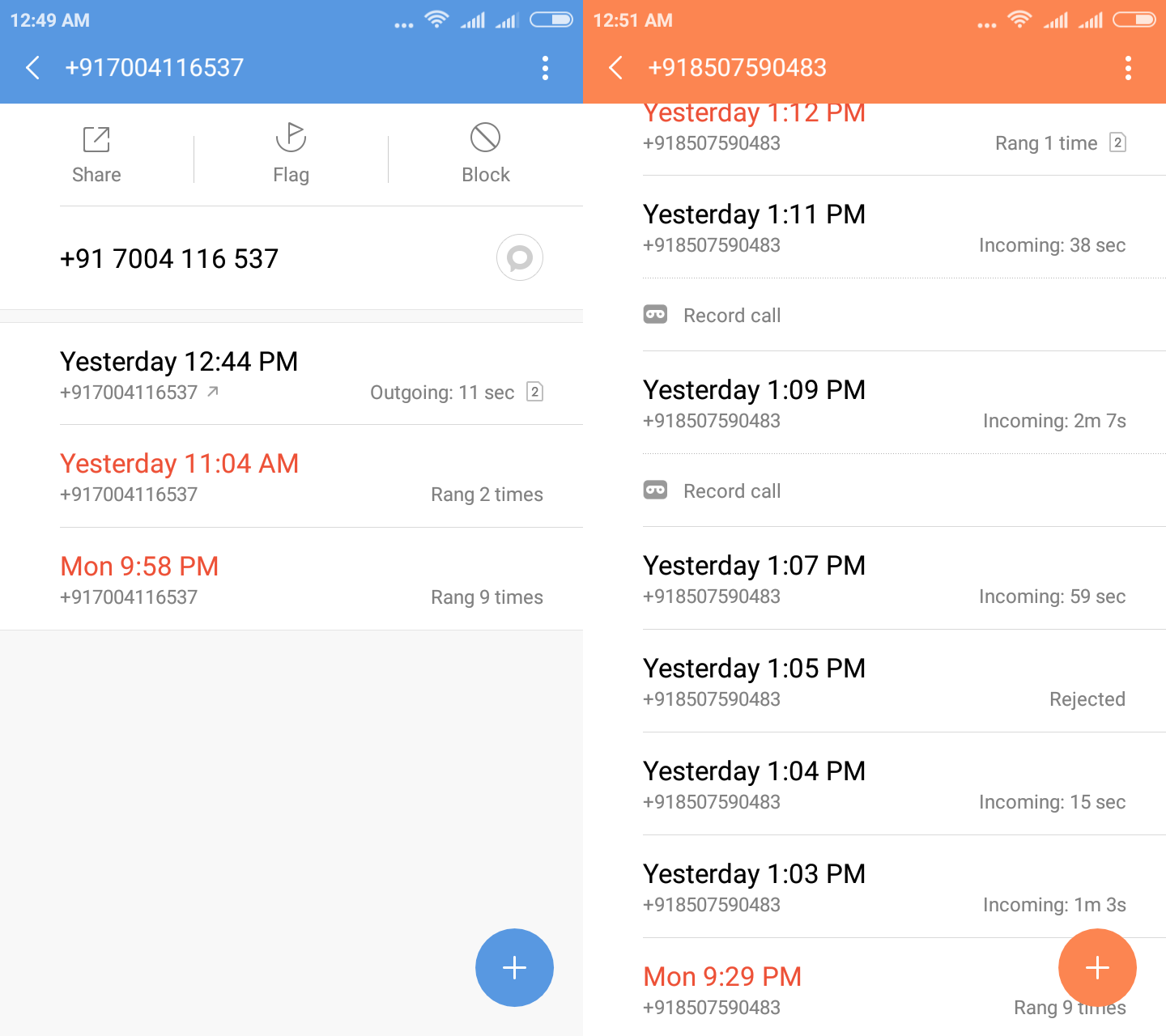This screenshot has width=1166, height=1036.
Task: Share this contact number
Action: 96,155
